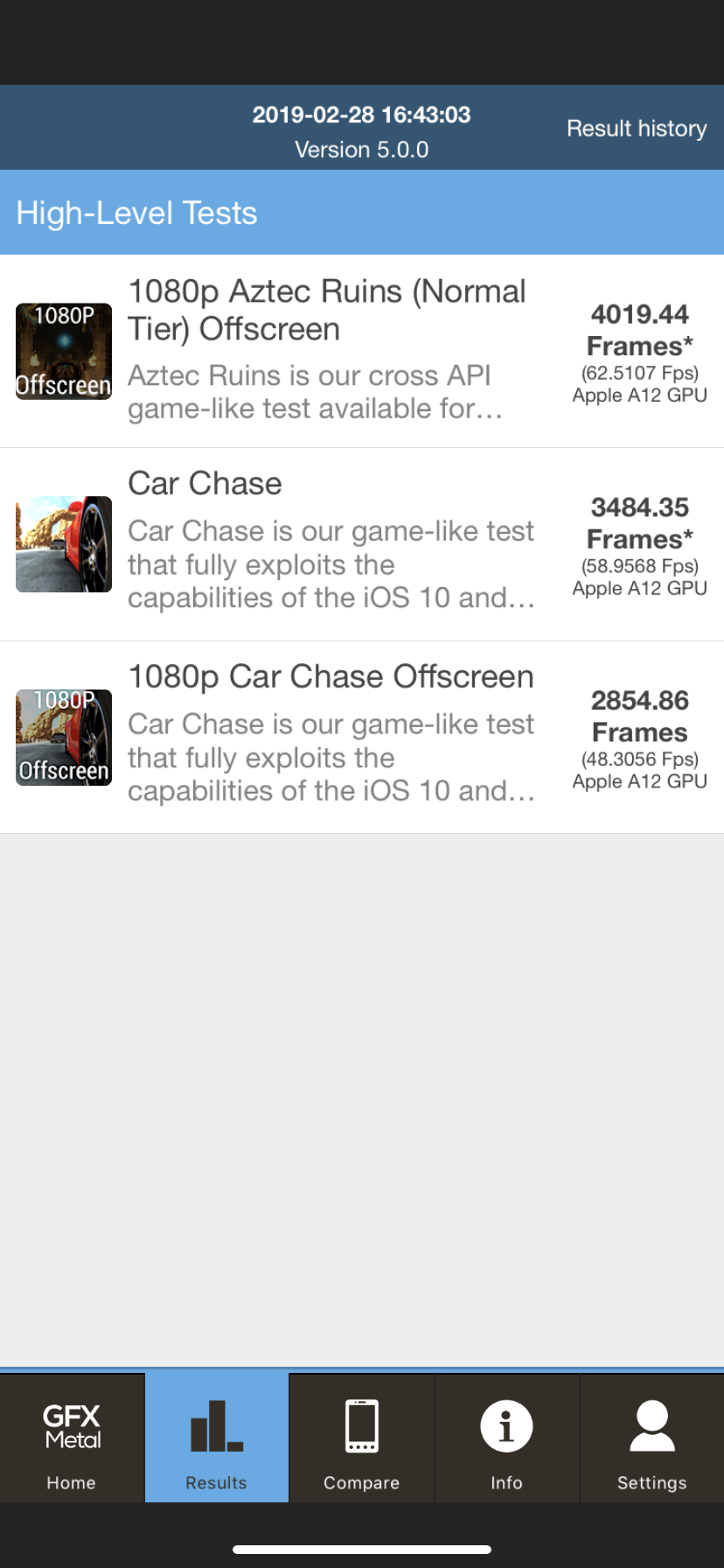
Task: Switch to the Home tab
Action: tap(72, 1438)
